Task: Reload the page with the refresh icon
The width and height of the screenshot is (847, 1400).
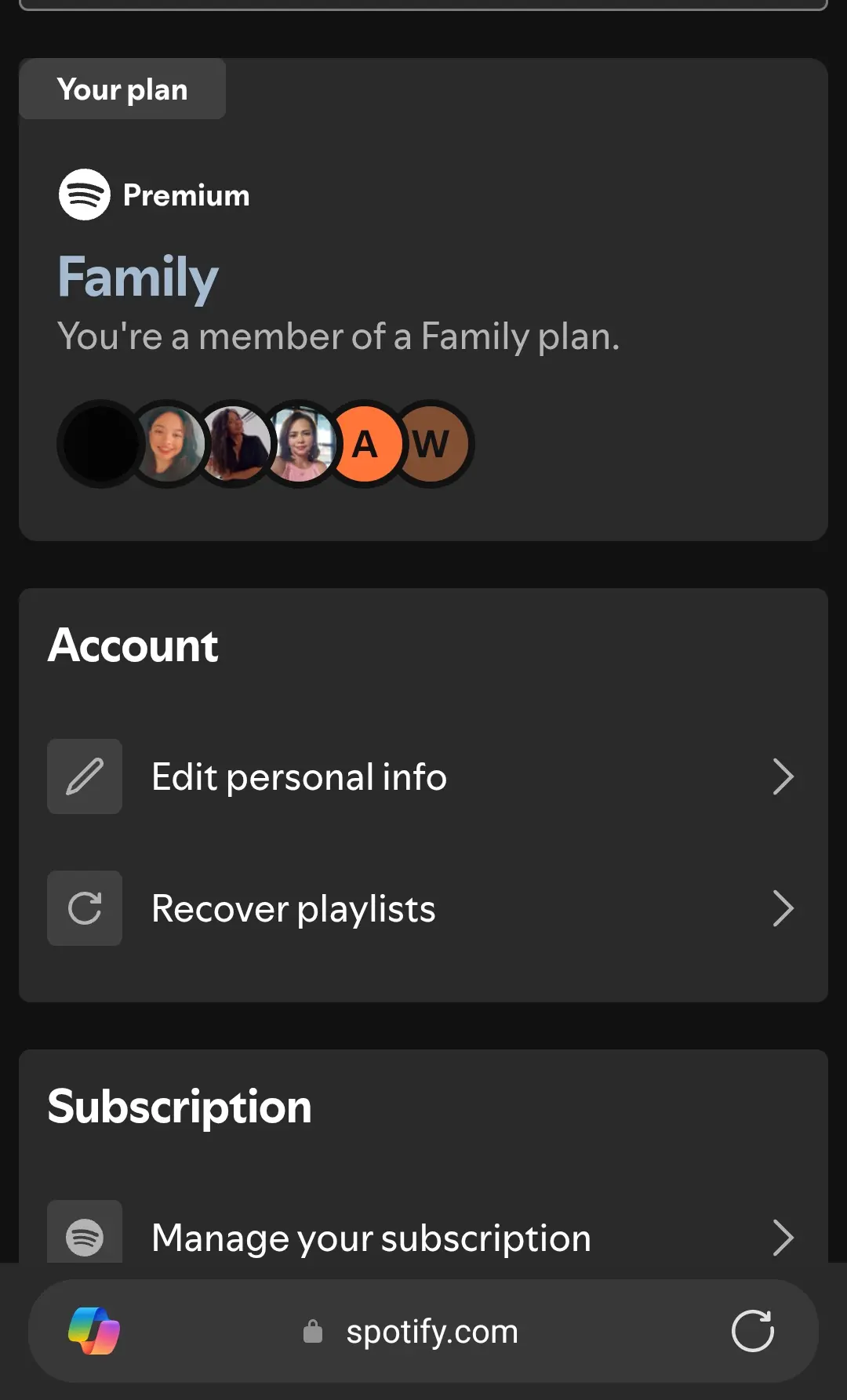Action: click(753, 1331)
